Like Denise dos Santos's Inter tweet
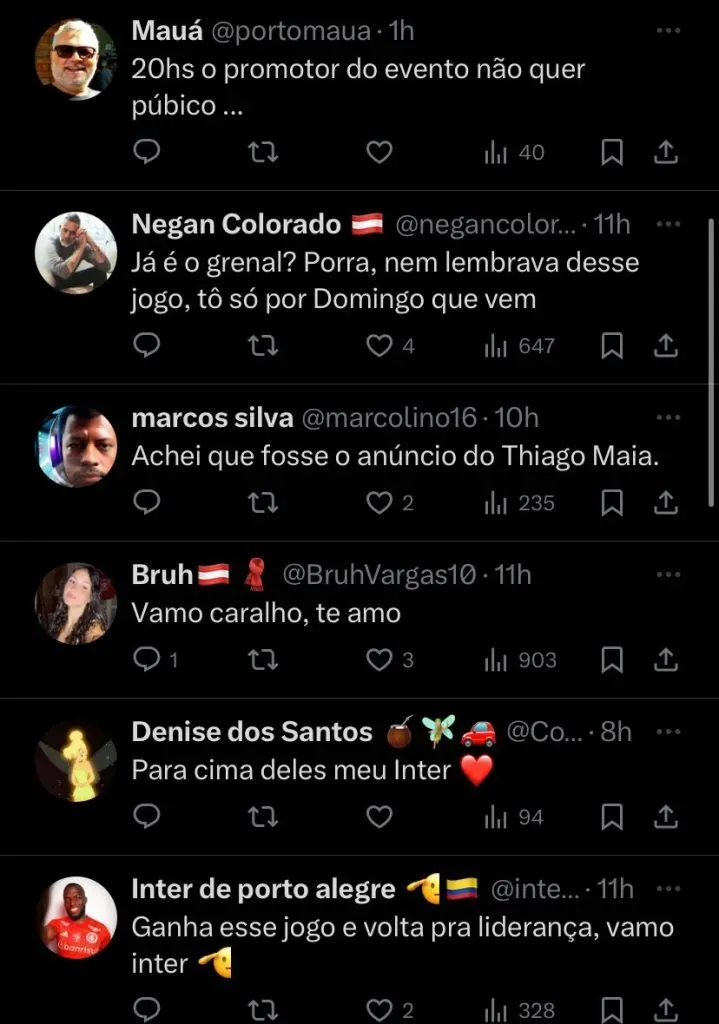 pyautogui.click(x=378, y=817)
